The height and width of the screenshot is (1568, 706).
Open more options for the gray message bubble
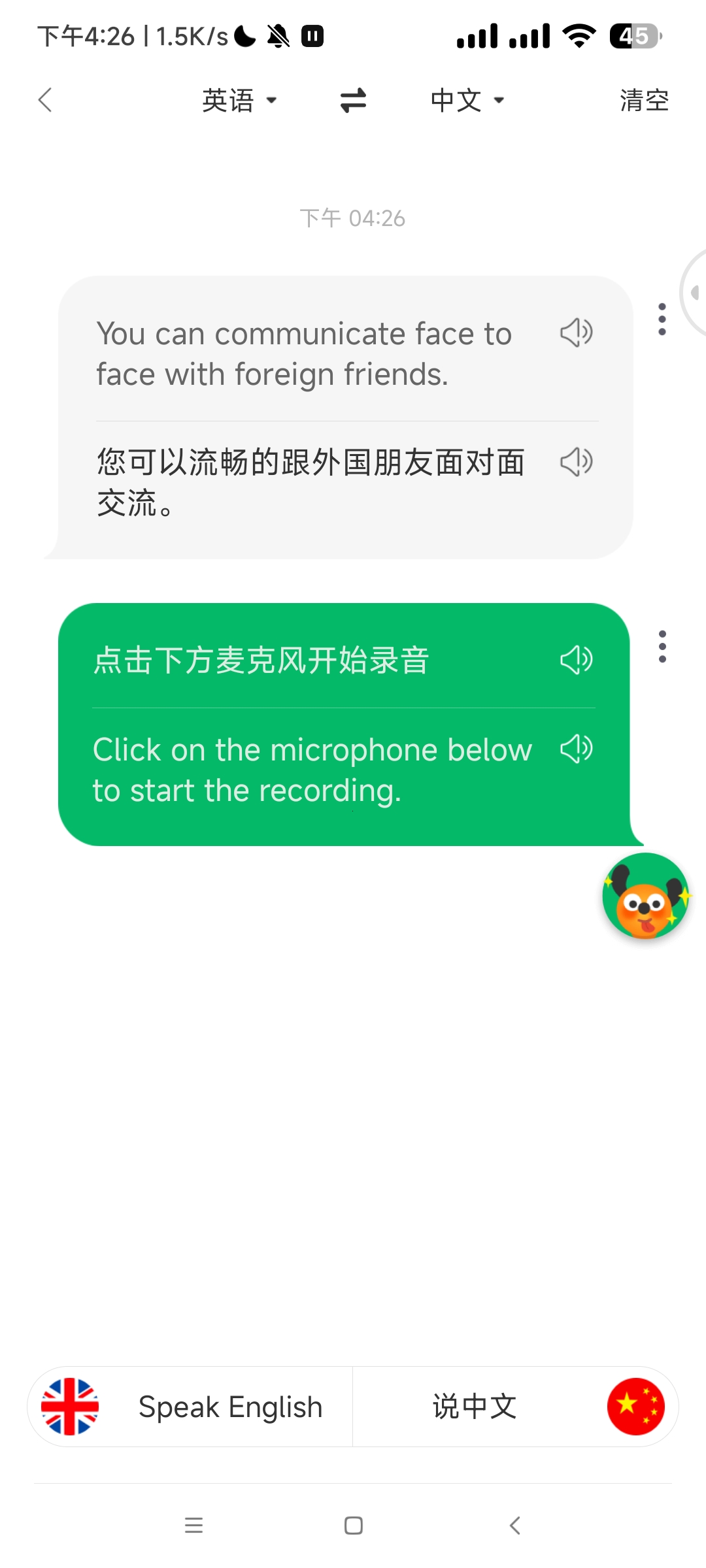click(662, 319)
